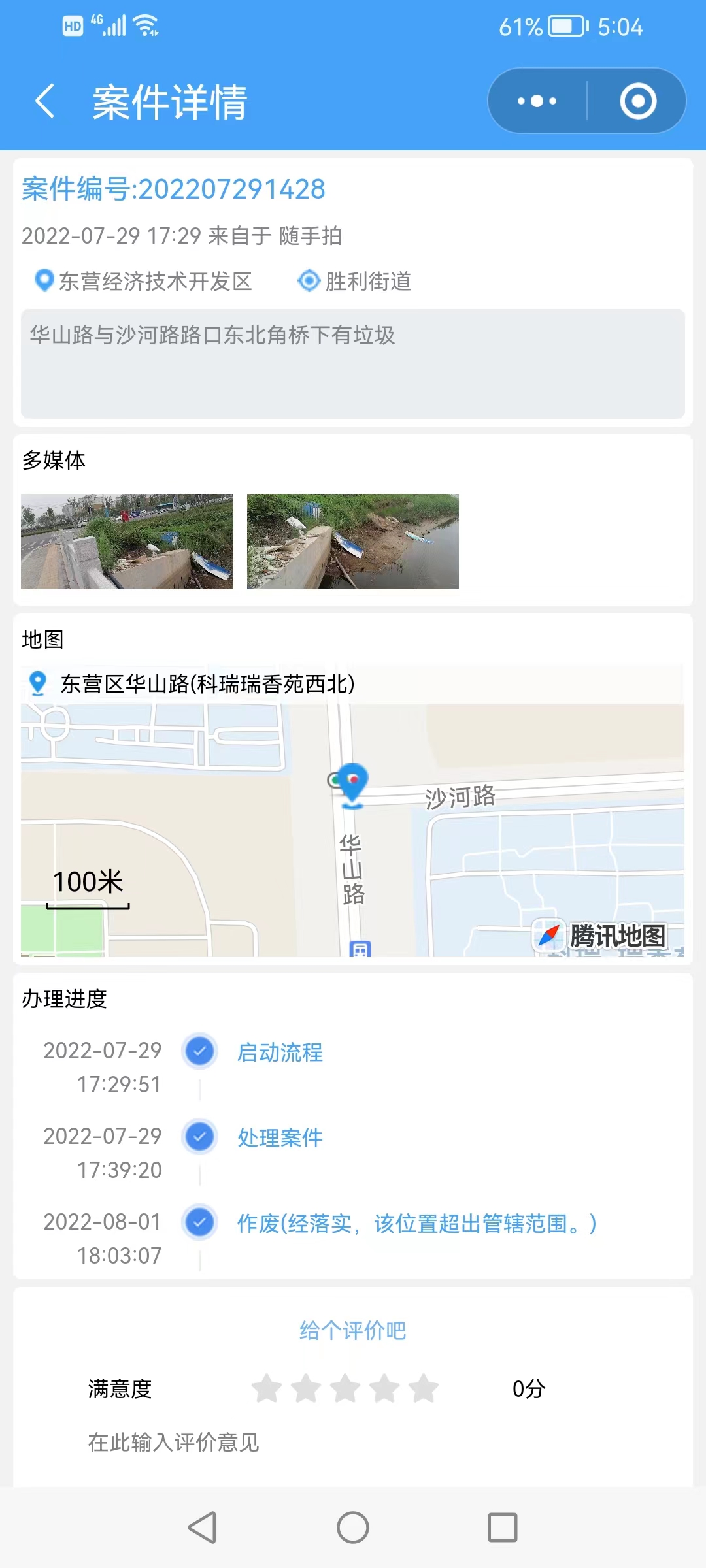
Task: Open the mini program's three-dot menu
Action: click(537, 101)
